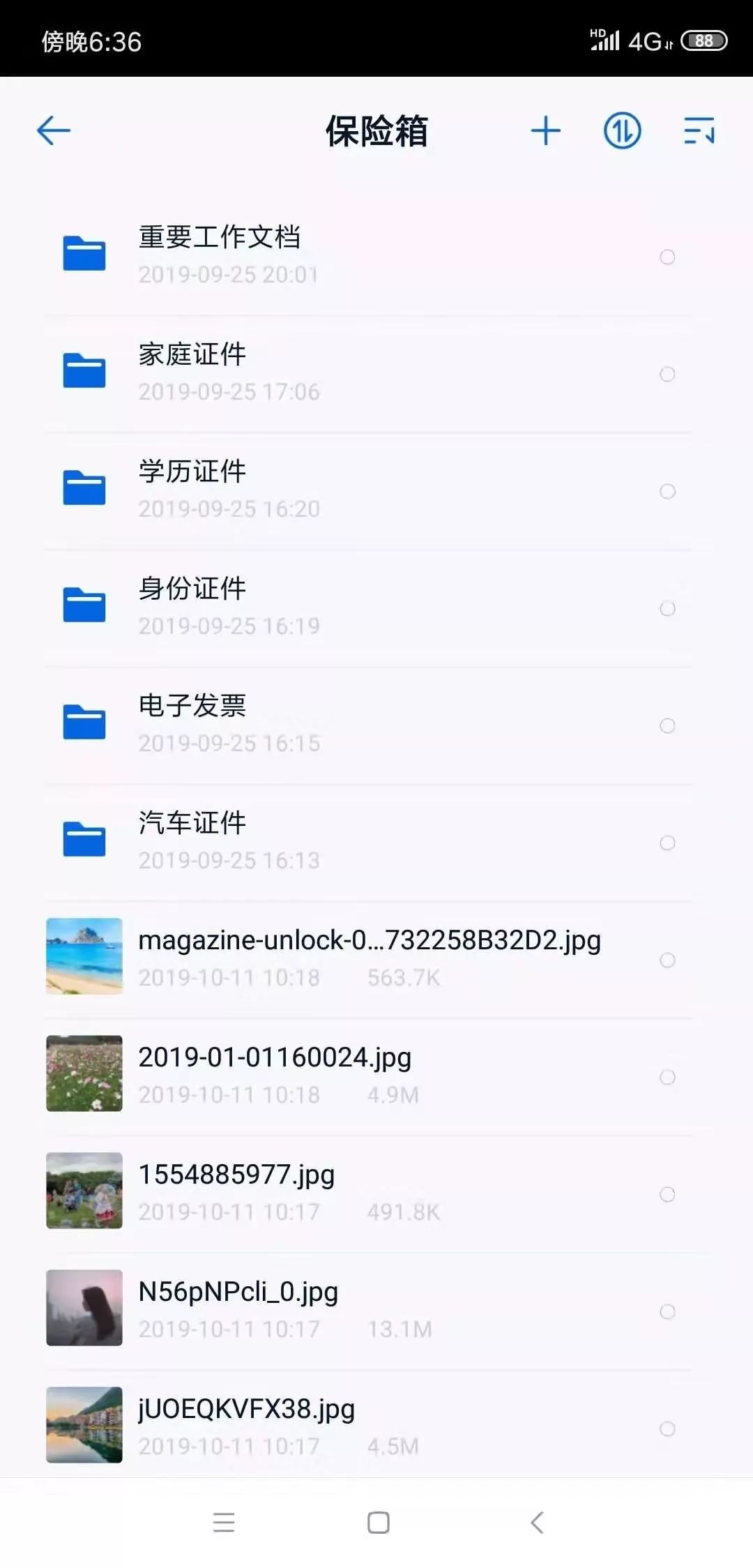The height and width of the screenshot is (1568, 753).
Task: Tap the flower thumbnail of 2019-01-01160024.jpg
Action: [84, 1074]
